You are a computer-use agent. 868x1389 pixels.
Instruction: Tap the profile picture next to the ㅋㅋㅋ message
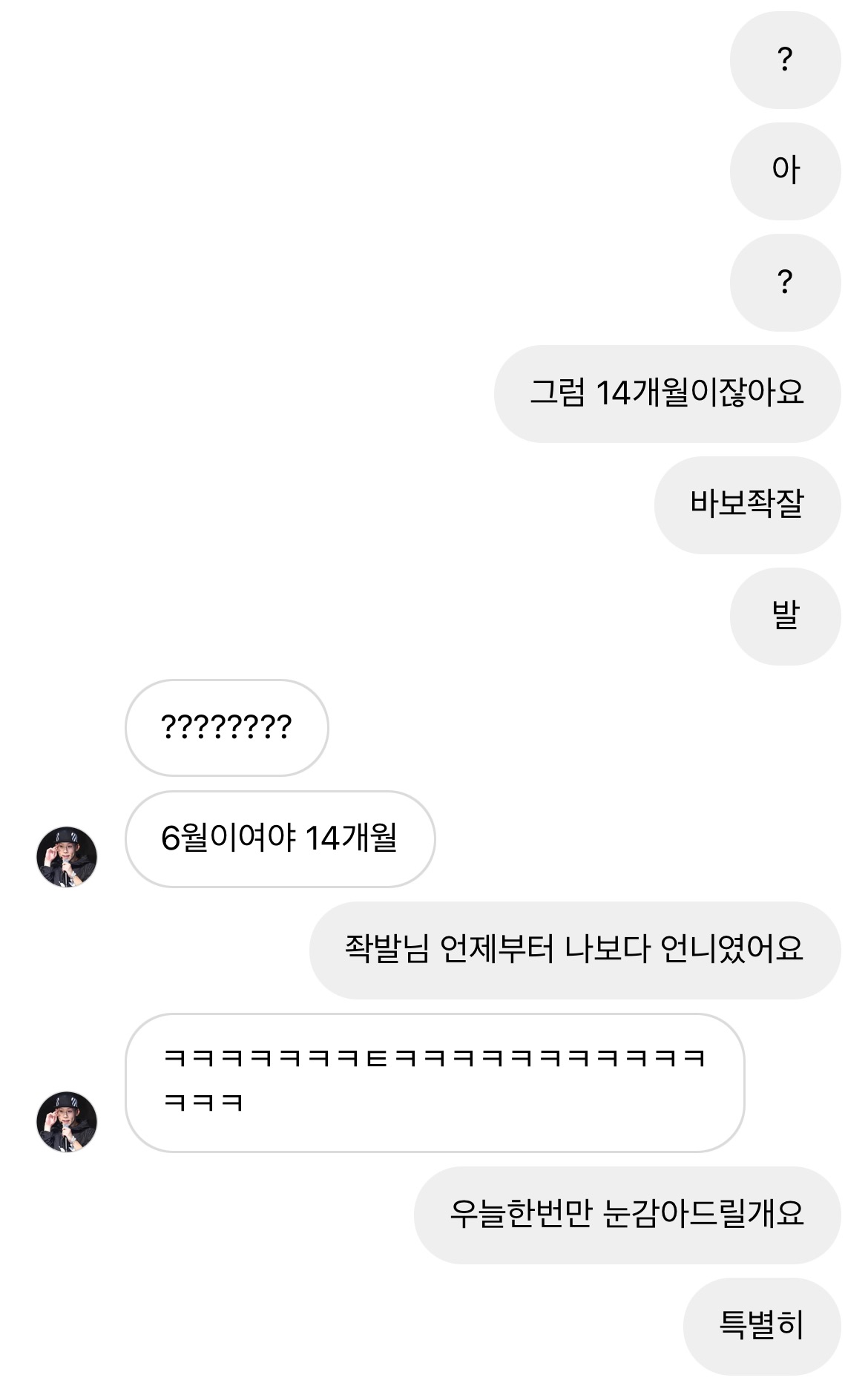point(67,1121)
